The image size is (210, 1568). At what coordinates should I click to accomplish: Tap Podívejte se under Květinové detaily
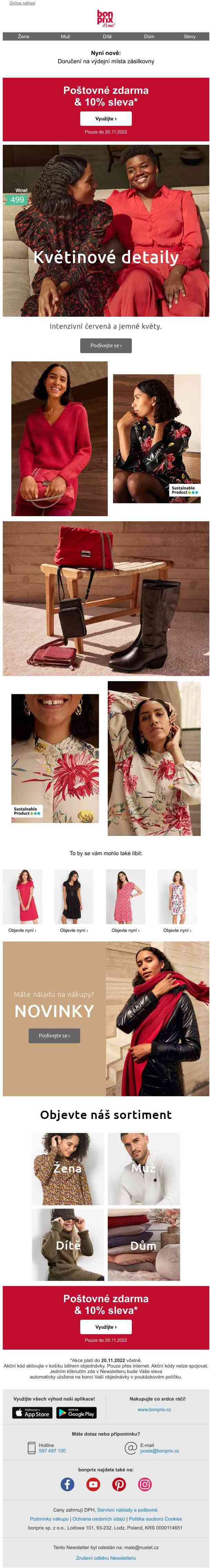pos(106,345)
